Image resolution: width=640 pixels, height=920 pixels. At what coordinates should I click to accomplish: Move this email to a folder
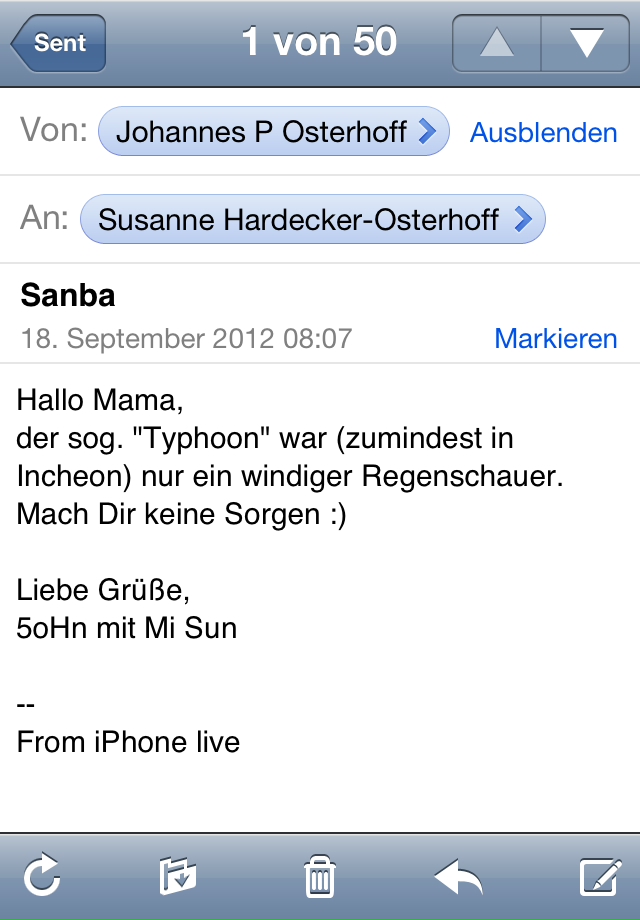[178, 877]
